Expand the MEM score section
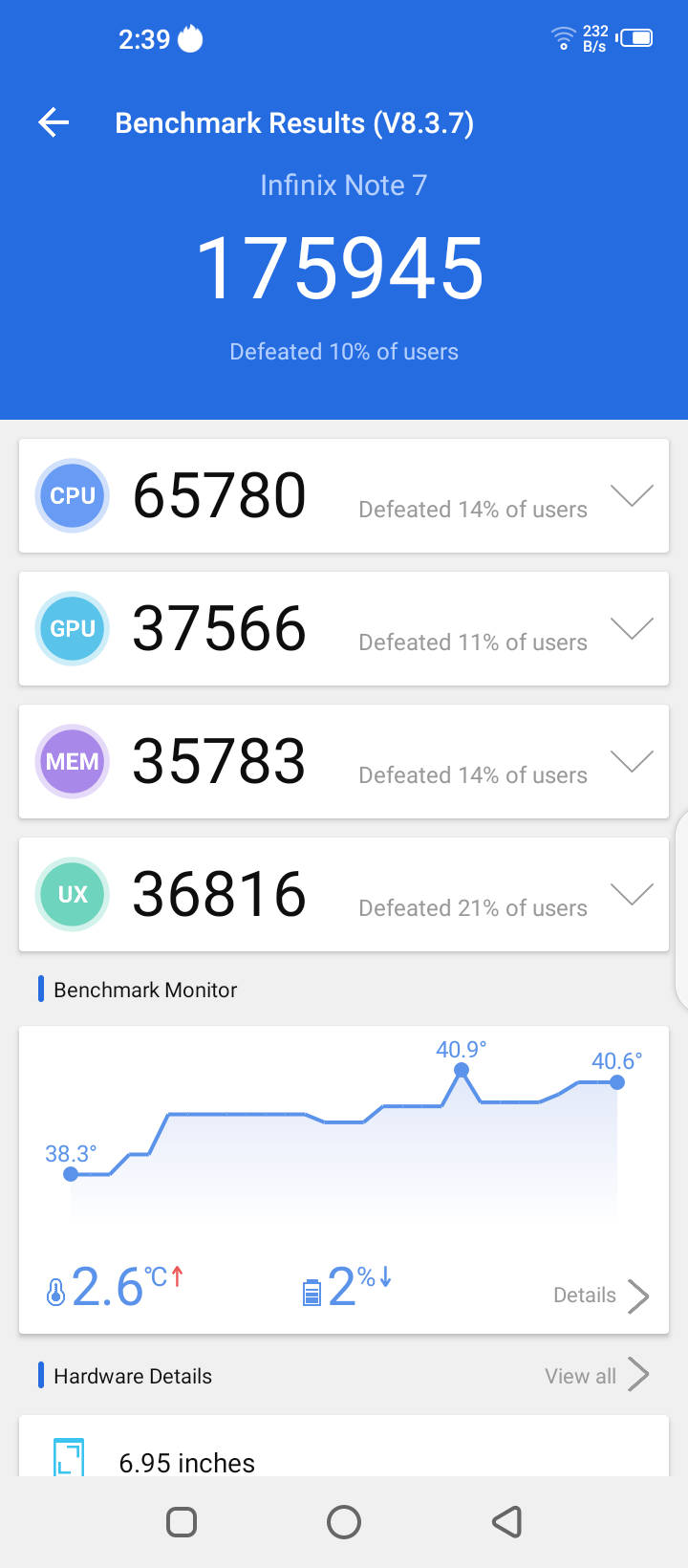The width and height of the screenshot is (688, 1568). coord(632,761)
